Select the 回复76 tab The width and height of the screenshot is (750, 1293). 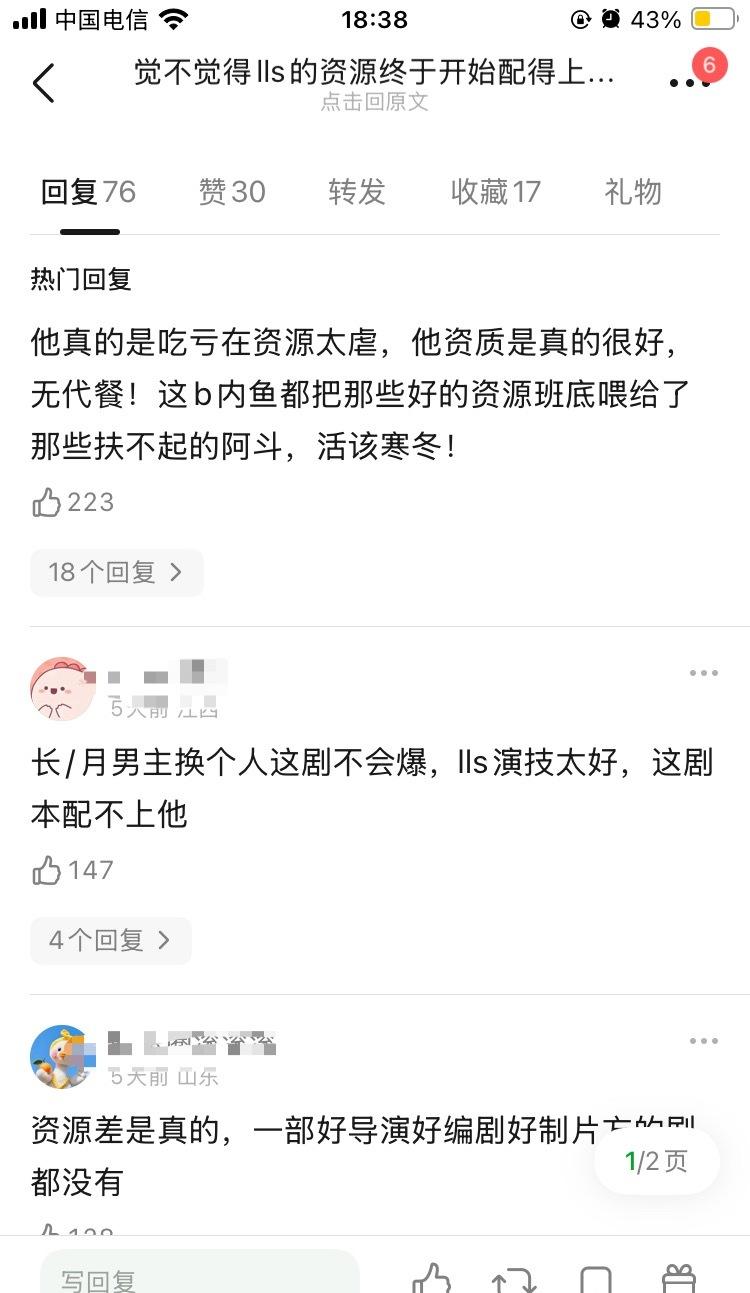click(88, 192)
